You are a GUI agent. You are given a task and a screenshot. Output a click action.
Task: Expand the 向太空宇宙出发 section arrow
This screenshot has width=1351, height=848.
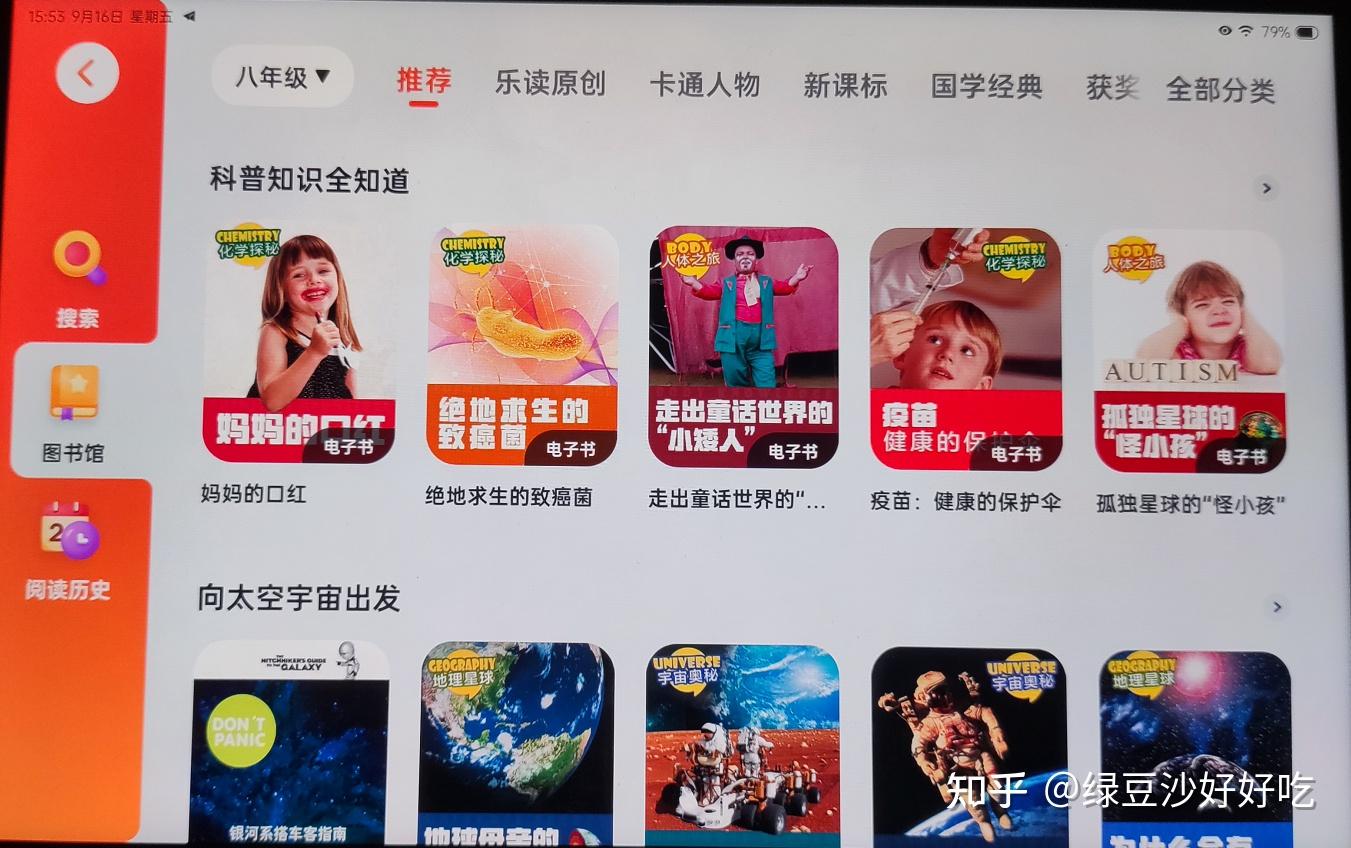pos(1275,607)
